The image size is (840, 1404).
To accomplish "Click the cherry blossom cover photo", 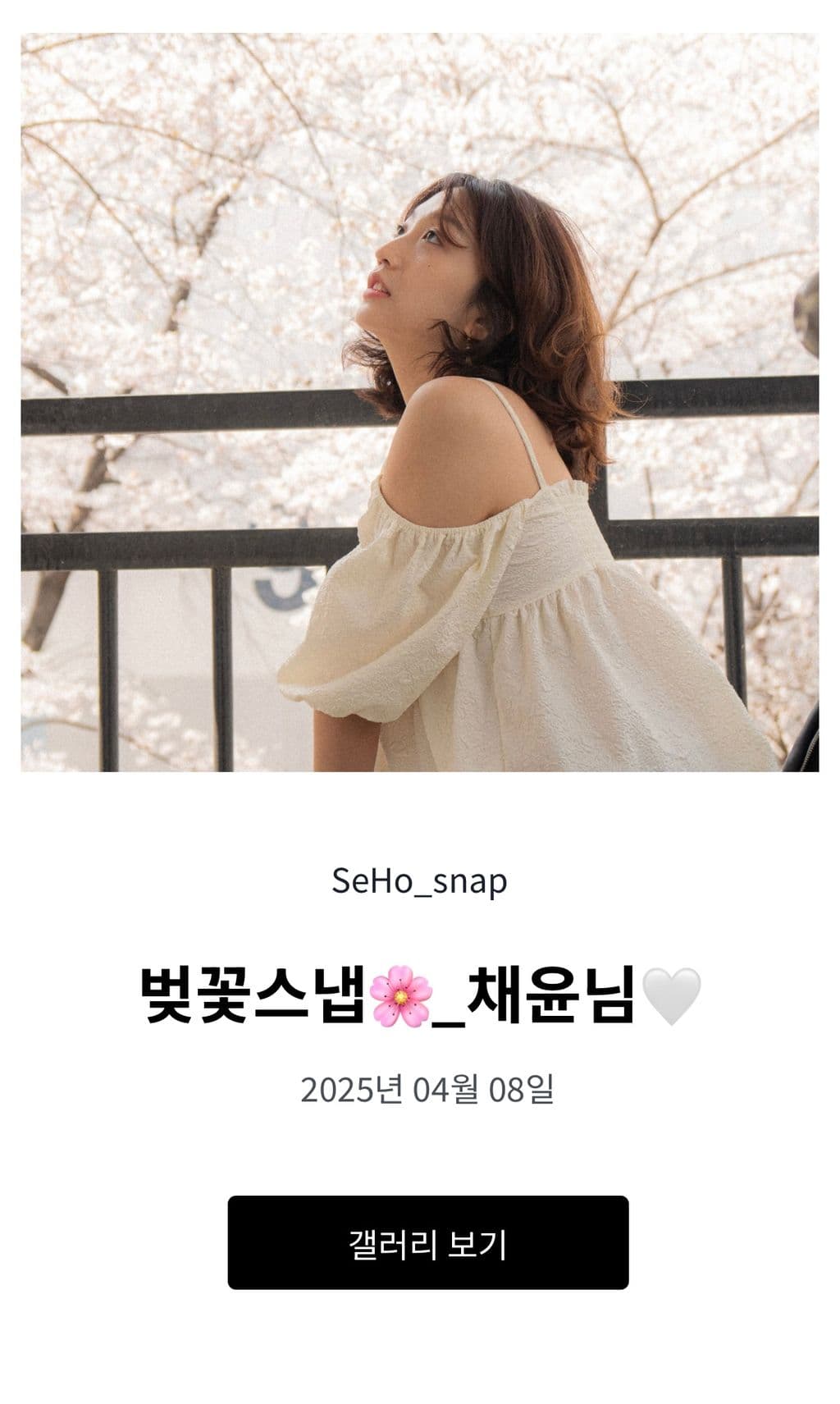I will (x=419, y=402).
